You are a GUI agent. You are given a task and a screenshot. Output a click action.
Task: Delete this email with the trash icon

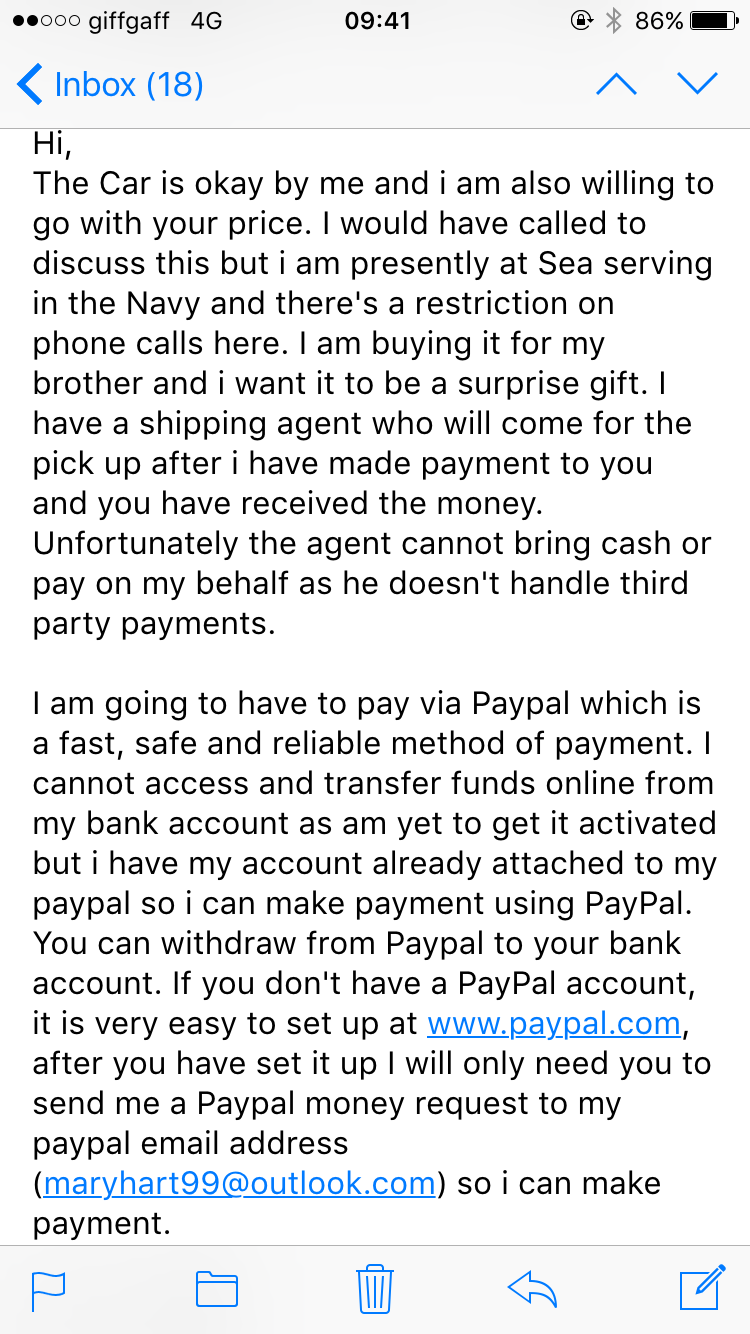[375, 1288]
